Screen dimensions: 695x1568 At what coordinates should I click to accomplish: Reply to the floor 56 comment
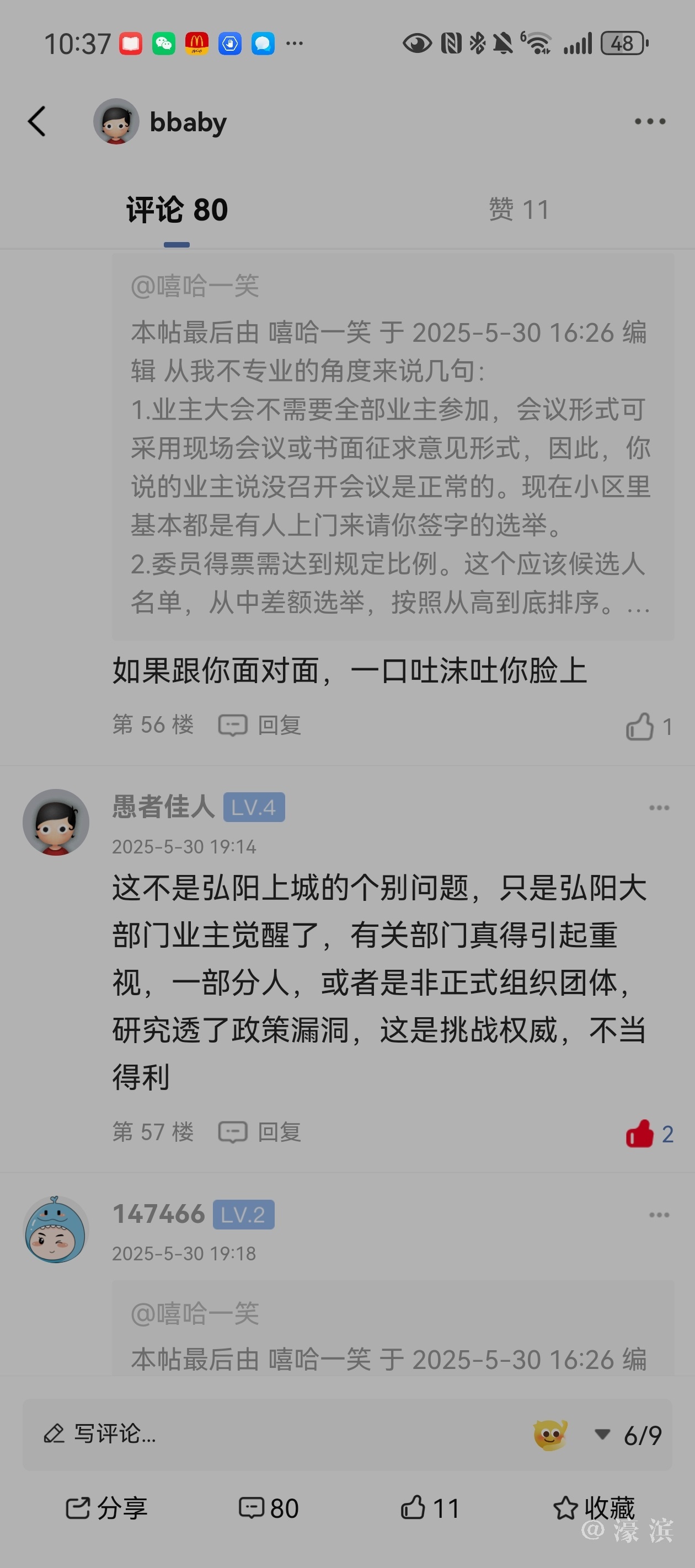click(x=260, y=725)
